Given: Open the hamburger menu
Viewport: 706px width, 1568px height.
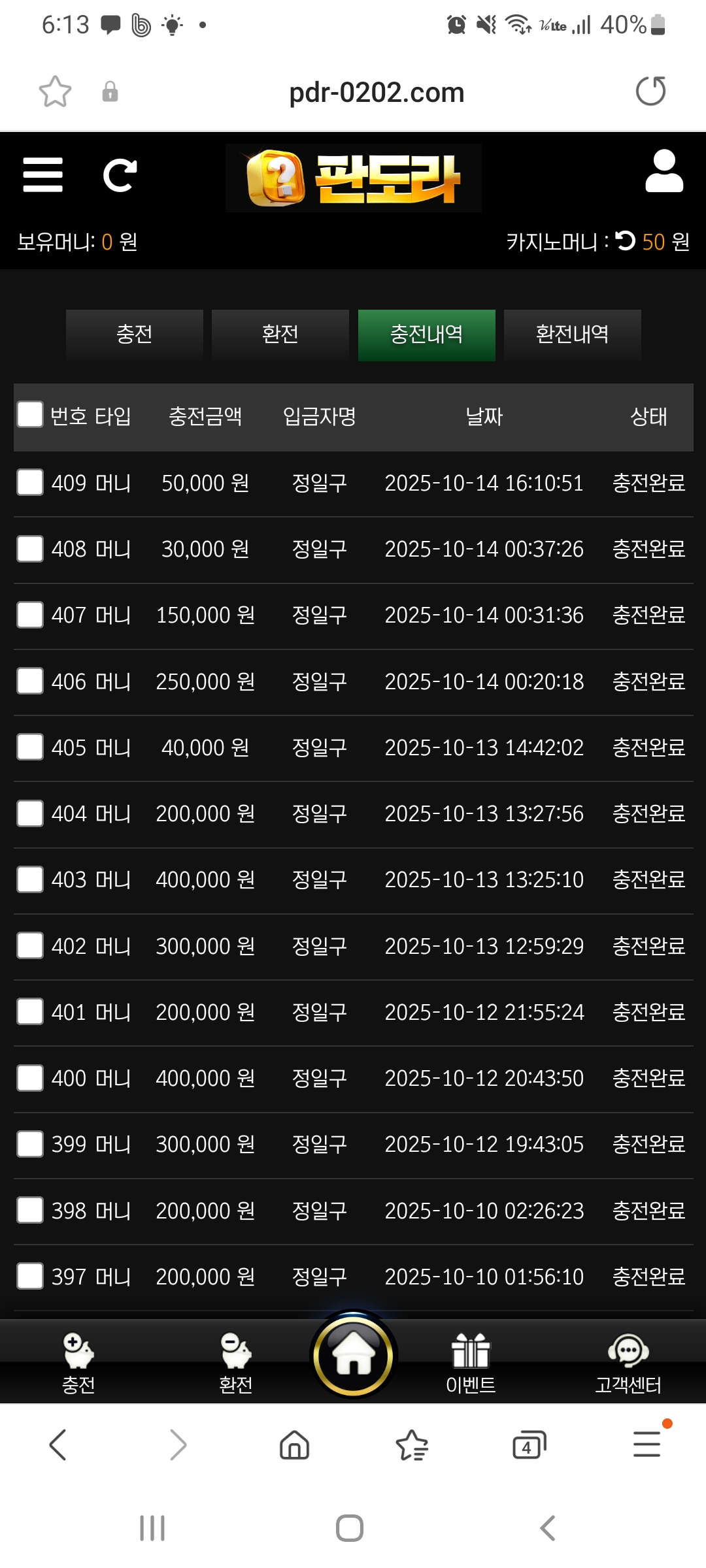Looking at the screenshot, I should point(42,175).
